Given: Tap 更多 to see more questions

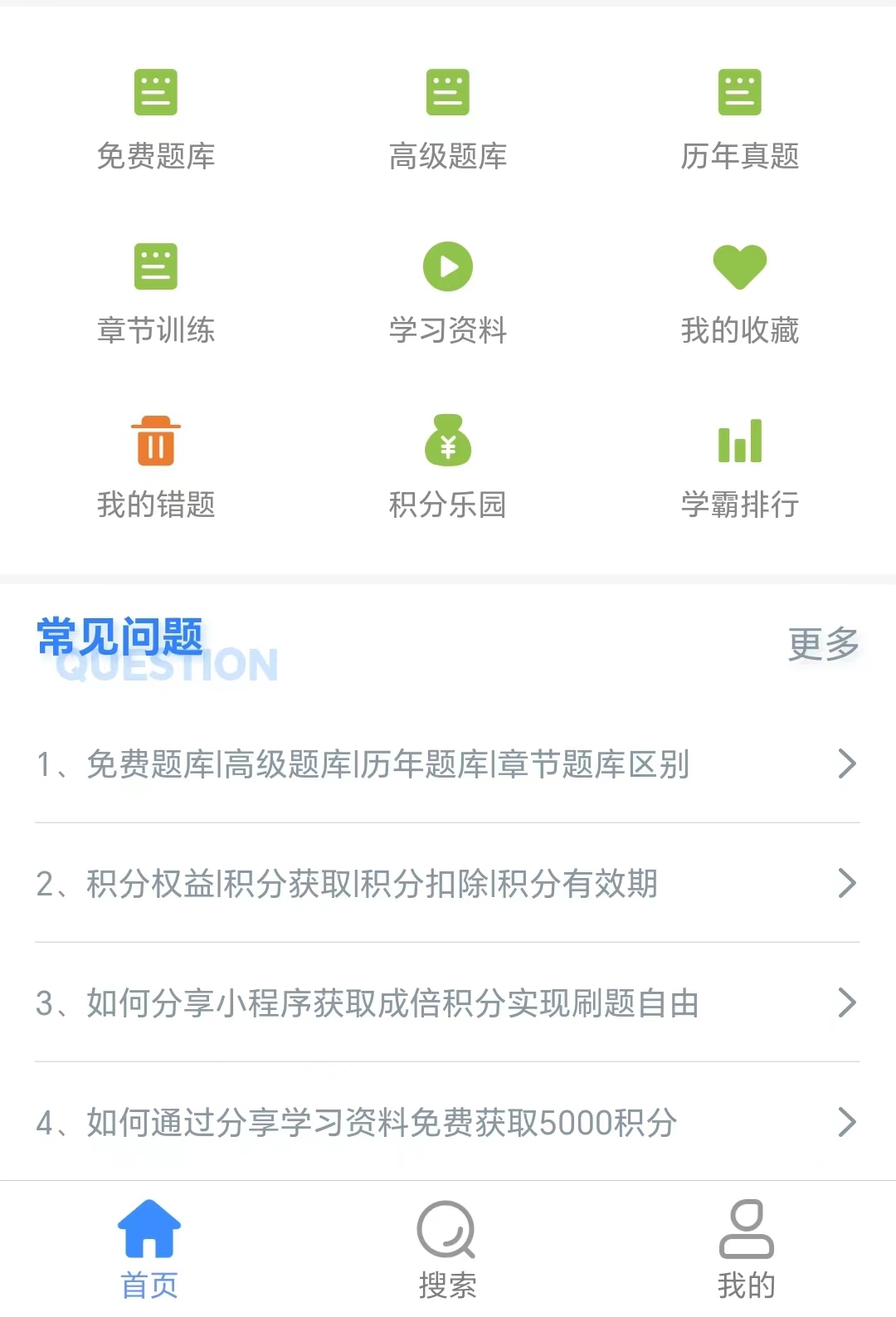Looking at the screenshot, I should click(x=823, y=644).
